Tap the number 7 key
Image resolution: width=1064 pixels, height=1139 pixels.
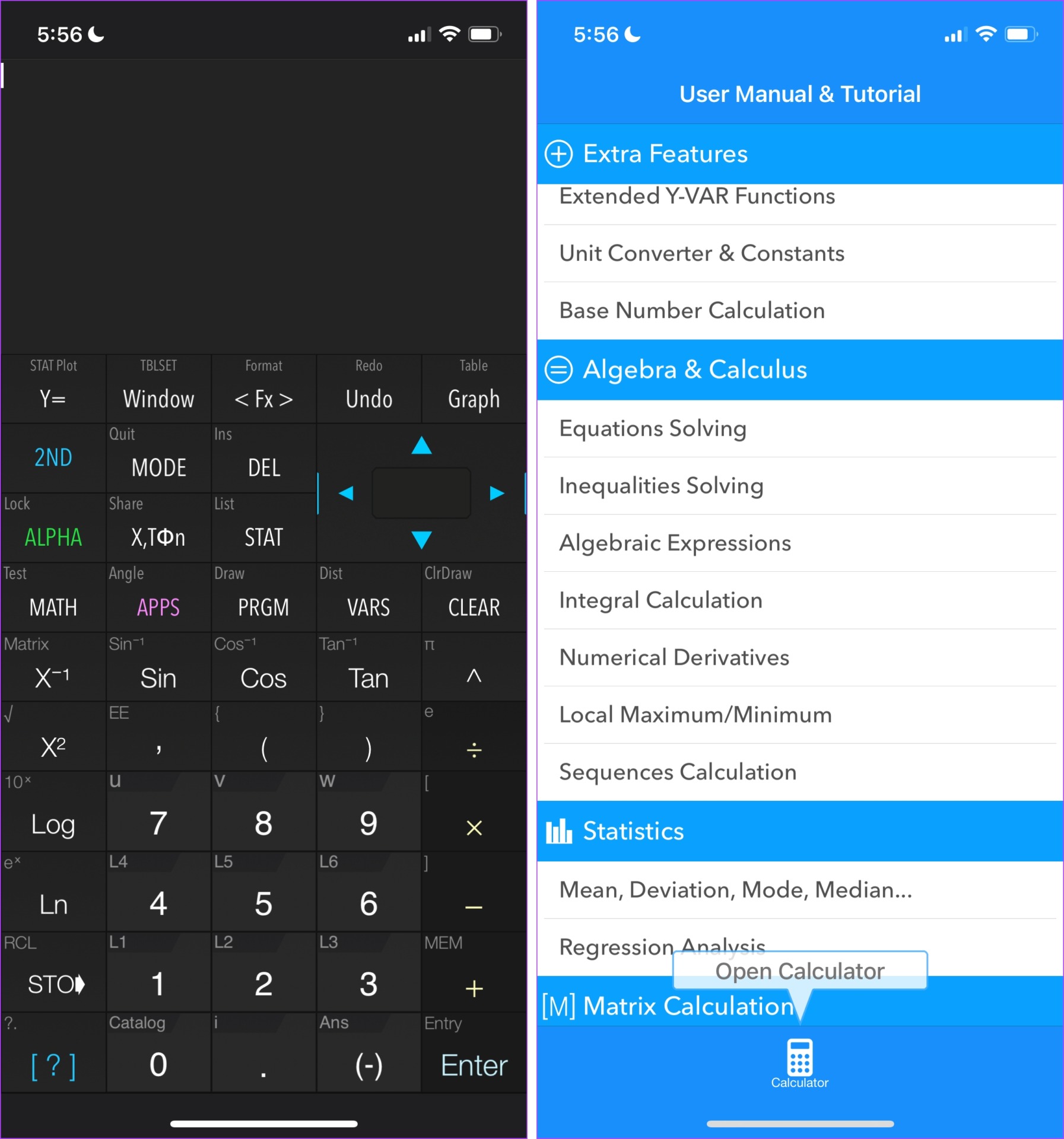158,812
